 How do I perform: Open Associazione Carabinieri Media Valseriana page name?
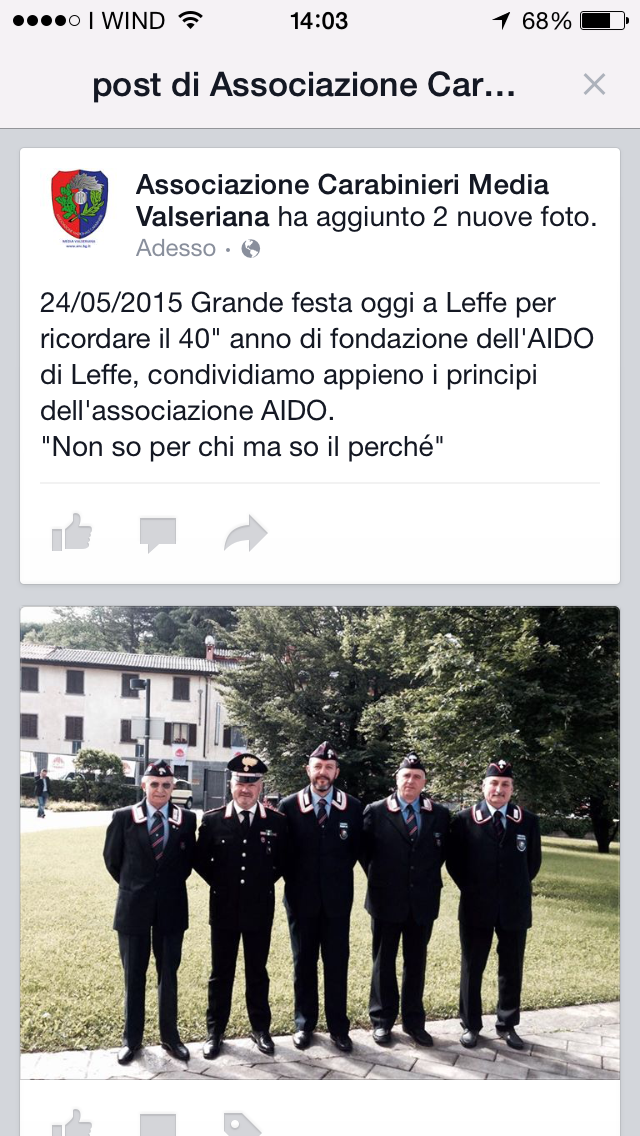342,201
